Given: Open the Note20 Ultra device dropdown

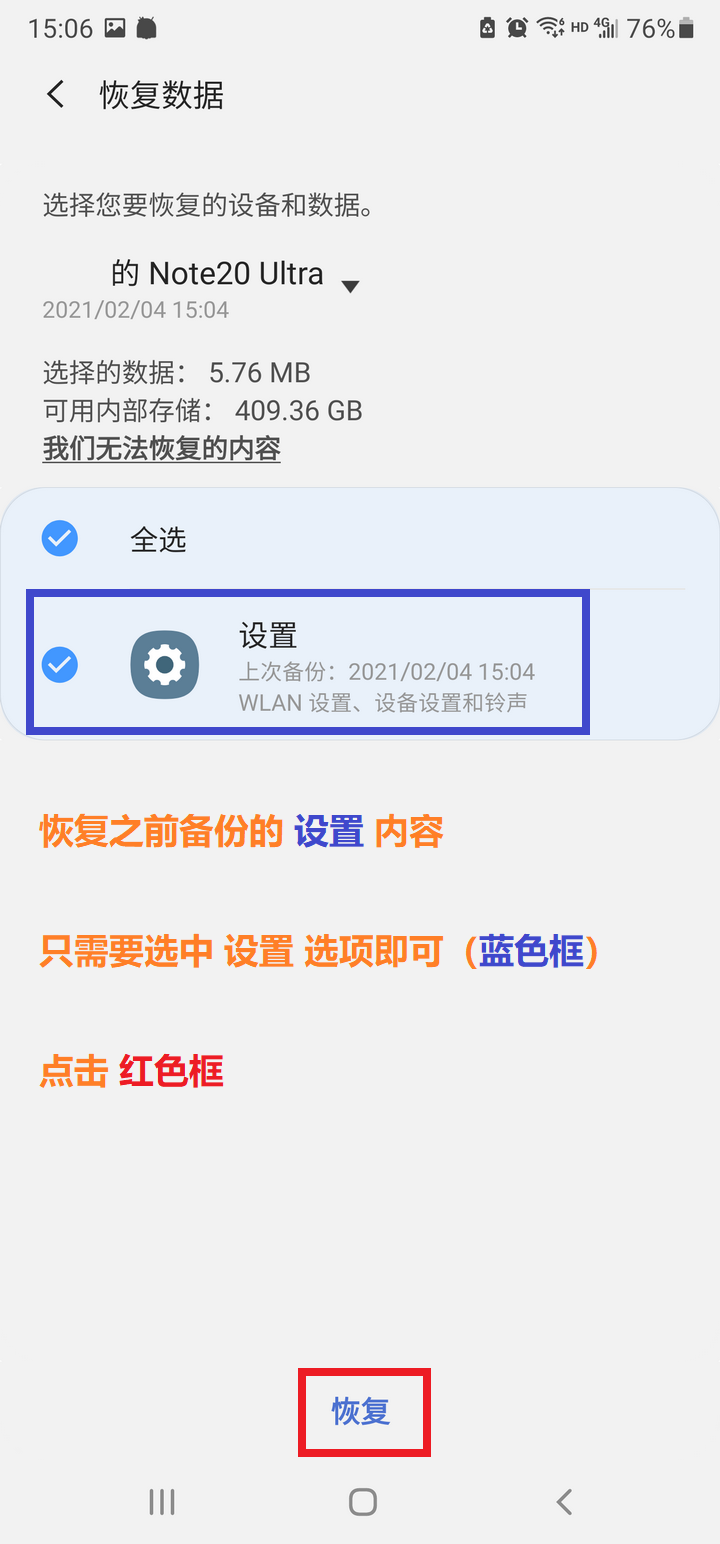Looking at the screenshot, I should coord(349,287).
